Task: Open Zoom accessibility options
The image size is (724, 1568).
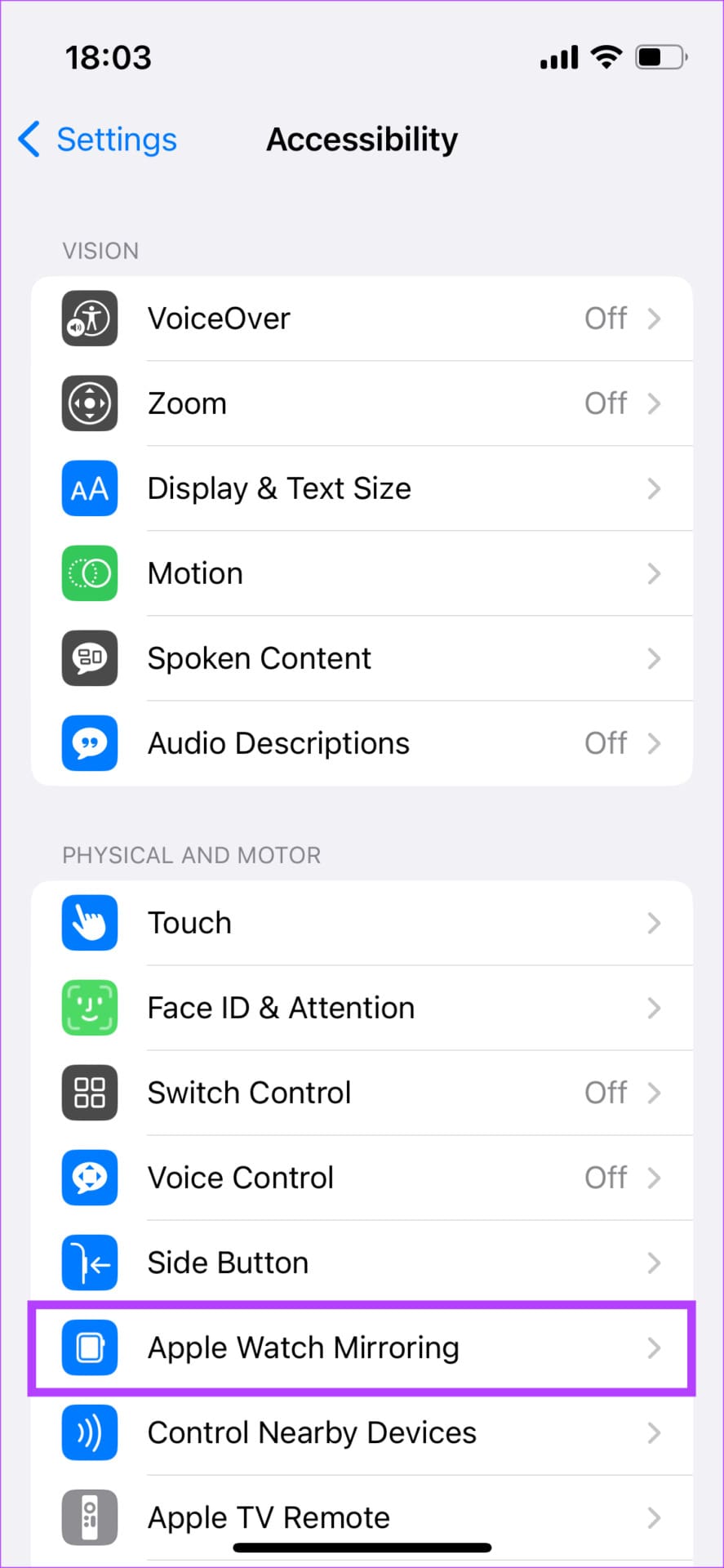Action: click(x=362, y=403)
